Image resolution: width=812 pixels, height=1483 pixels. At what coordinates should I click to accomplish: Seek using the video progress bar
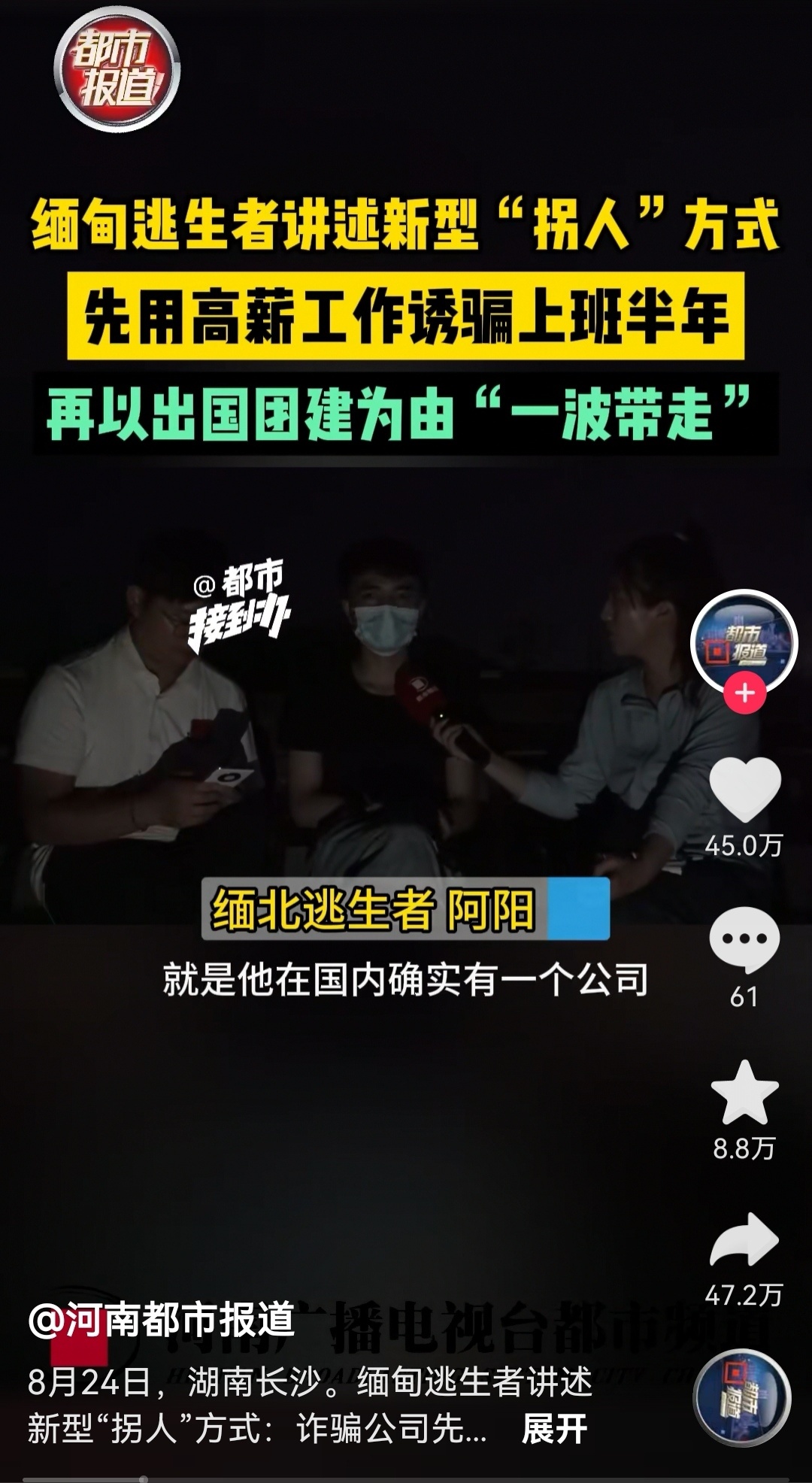[406, 1478]
